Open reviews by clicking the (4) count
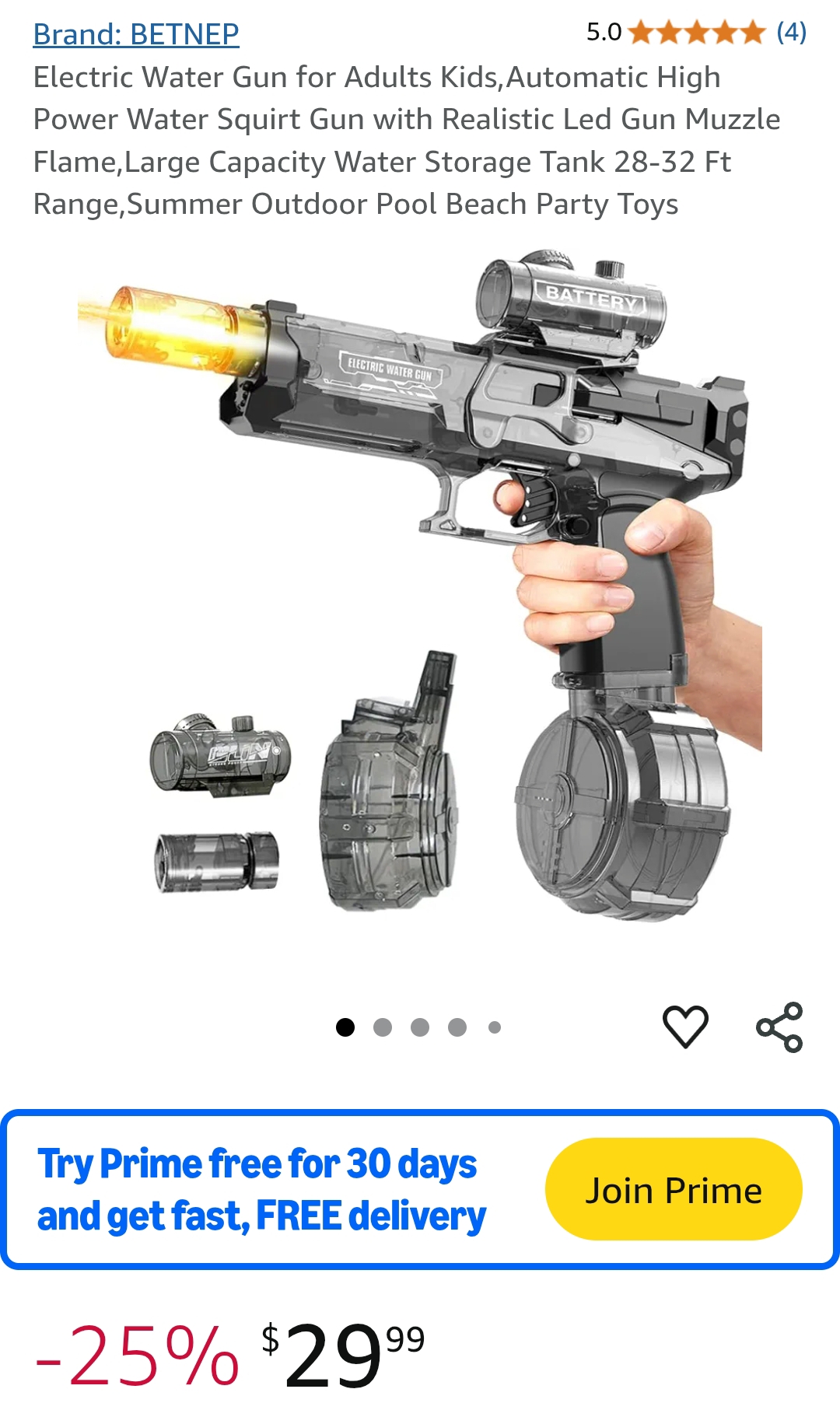The height and width of the screenshot is (1403, 840). [x=790, y=33]
